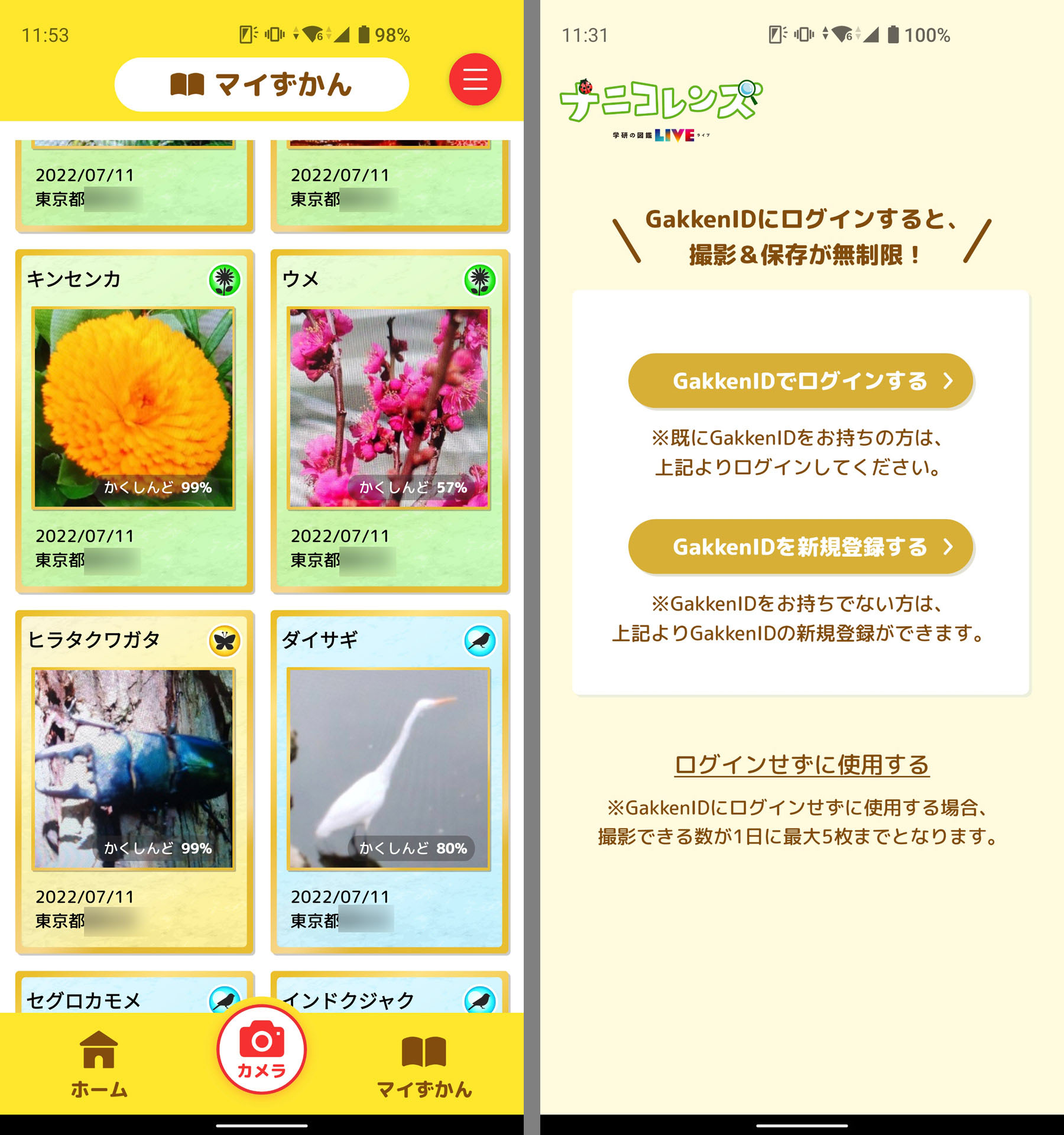Tap the flower category icon on キンセンカ card
1064x1135 pixels.
pyautogui.click(x=225, y=281)
